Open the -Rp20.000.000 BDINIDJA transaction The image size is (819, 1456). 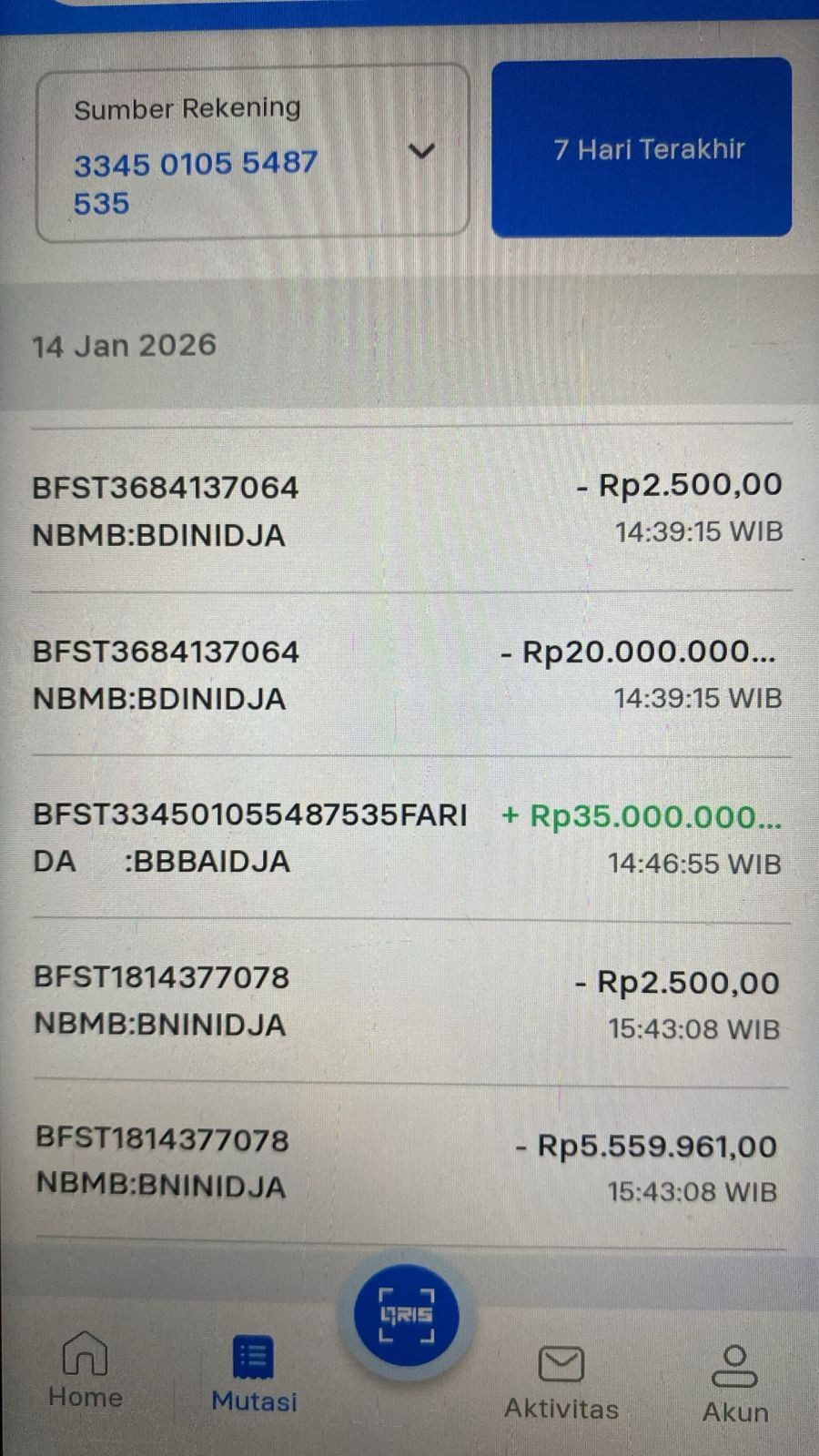tap(408, 674)
